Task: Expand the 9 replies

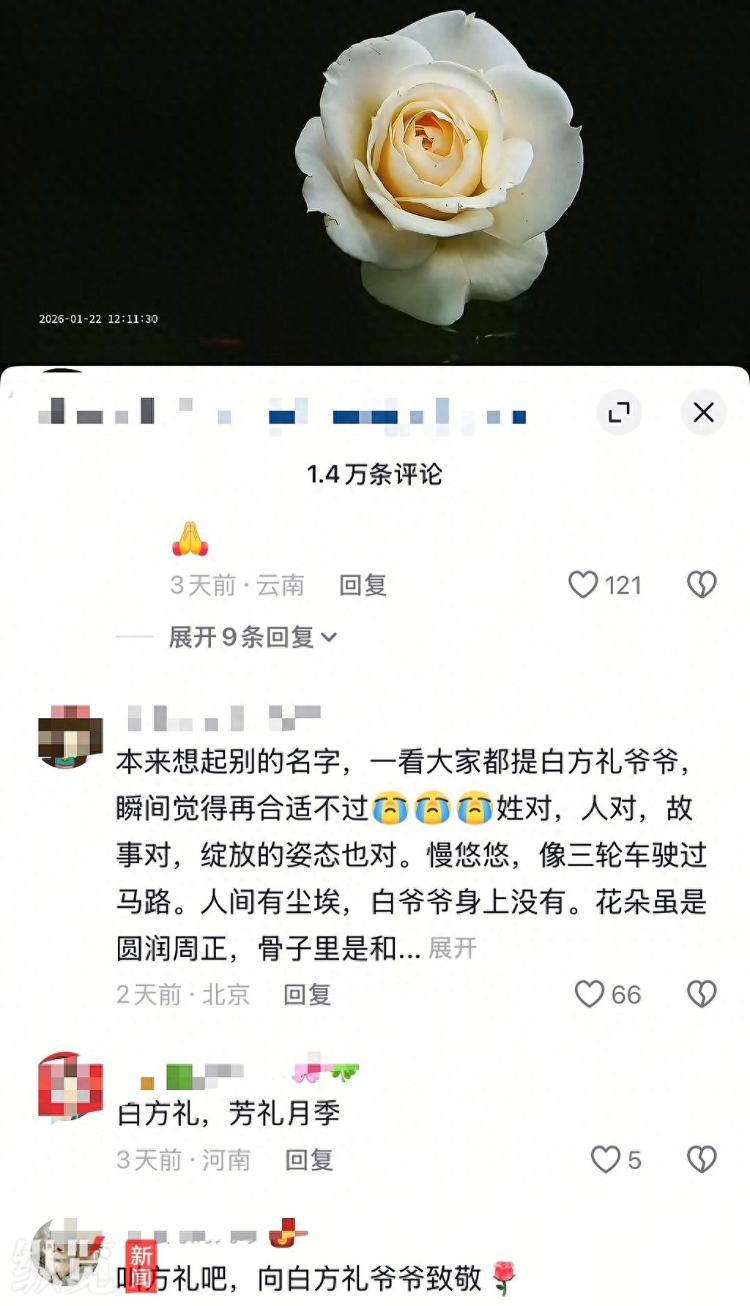Action: pos(253,637)
